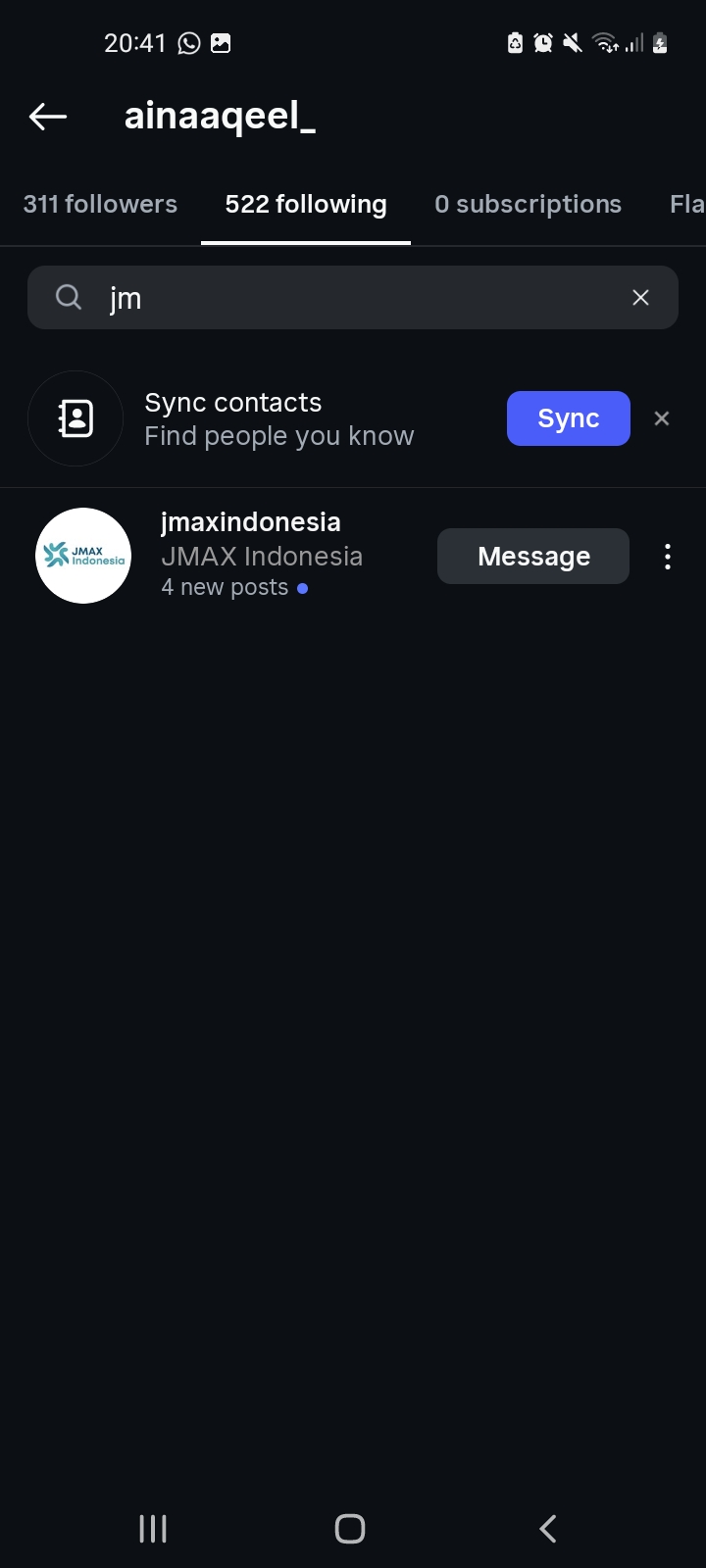Sync contacts with the Sync button

[568, 418]
